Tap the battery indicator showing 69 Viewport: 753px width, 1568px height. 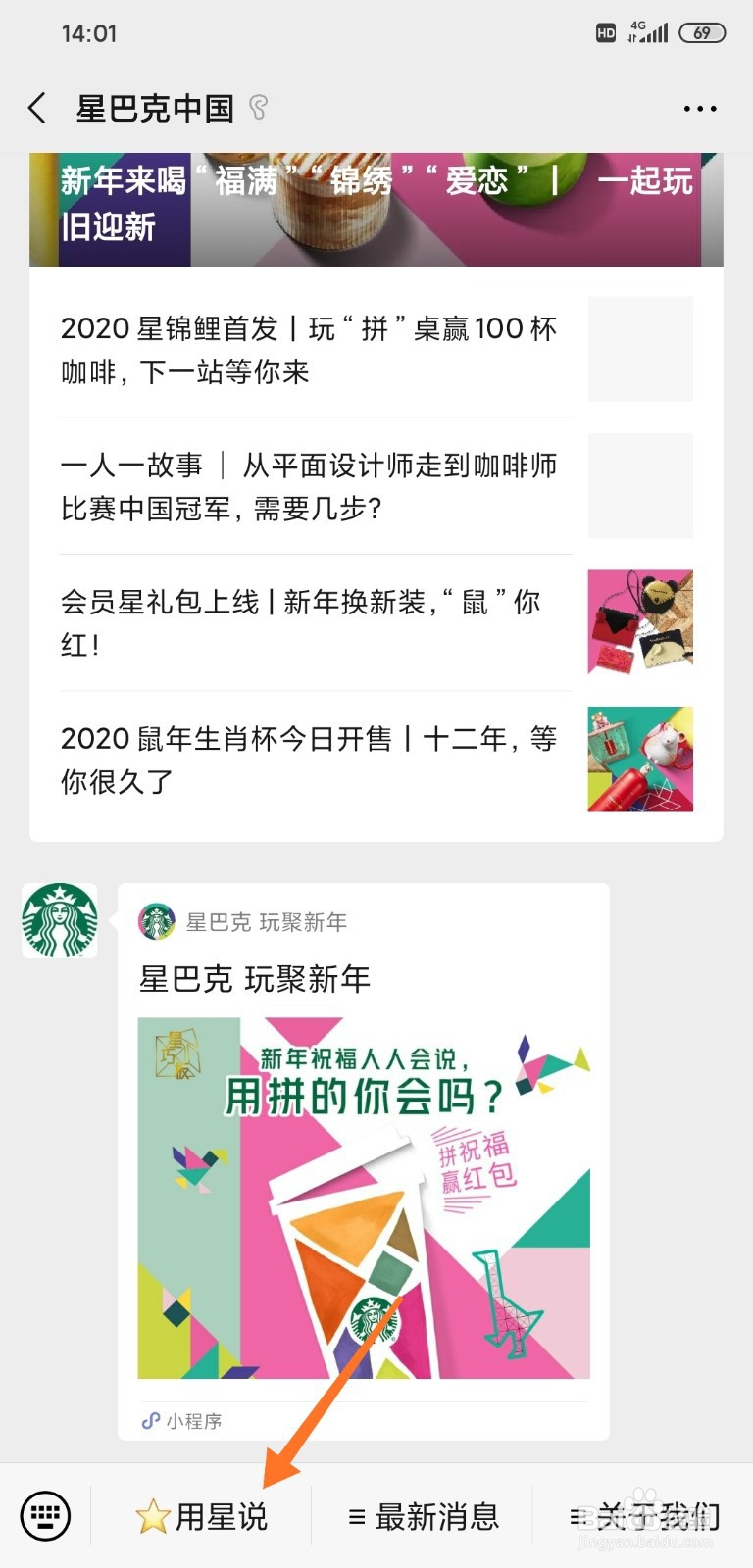tap(702, 31)
